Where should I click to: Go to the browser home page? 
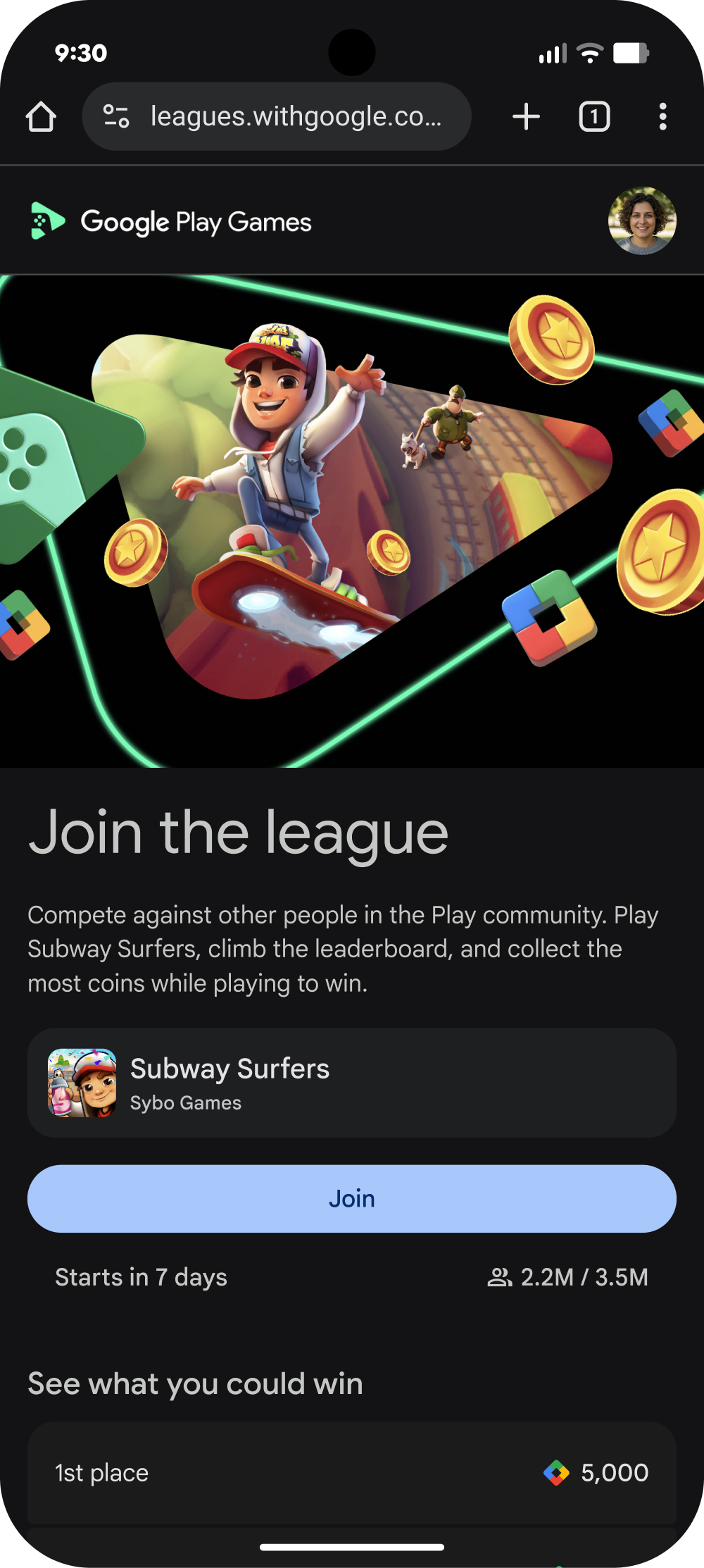tap(41, 117)
